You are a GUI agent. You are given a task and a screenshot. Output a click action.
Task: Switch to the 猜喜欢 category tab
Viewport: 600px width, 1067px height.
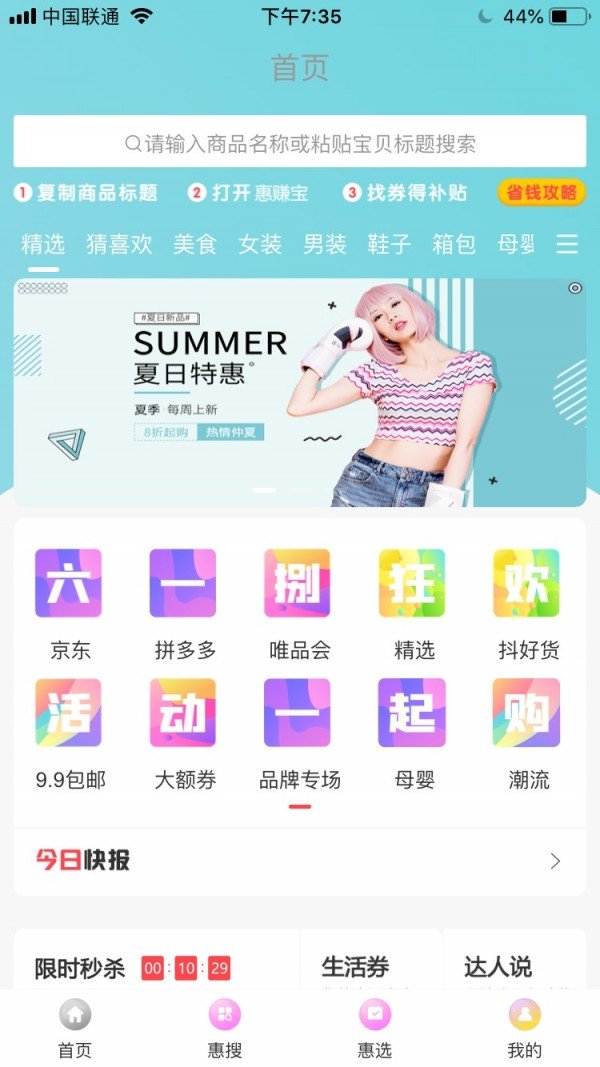click(x=119, y=244)
